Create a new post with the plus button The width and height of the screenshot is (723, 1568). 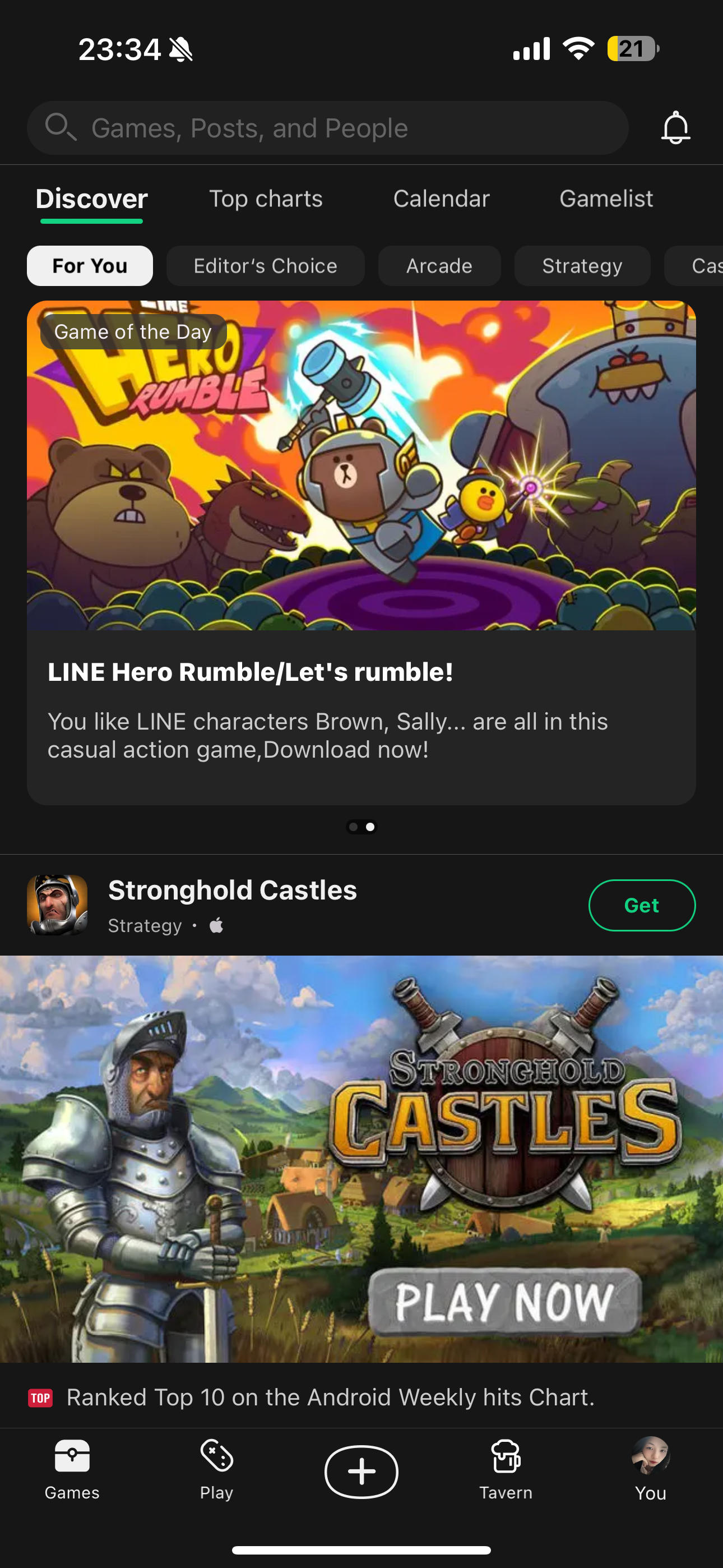click(x=361, y=1471)
